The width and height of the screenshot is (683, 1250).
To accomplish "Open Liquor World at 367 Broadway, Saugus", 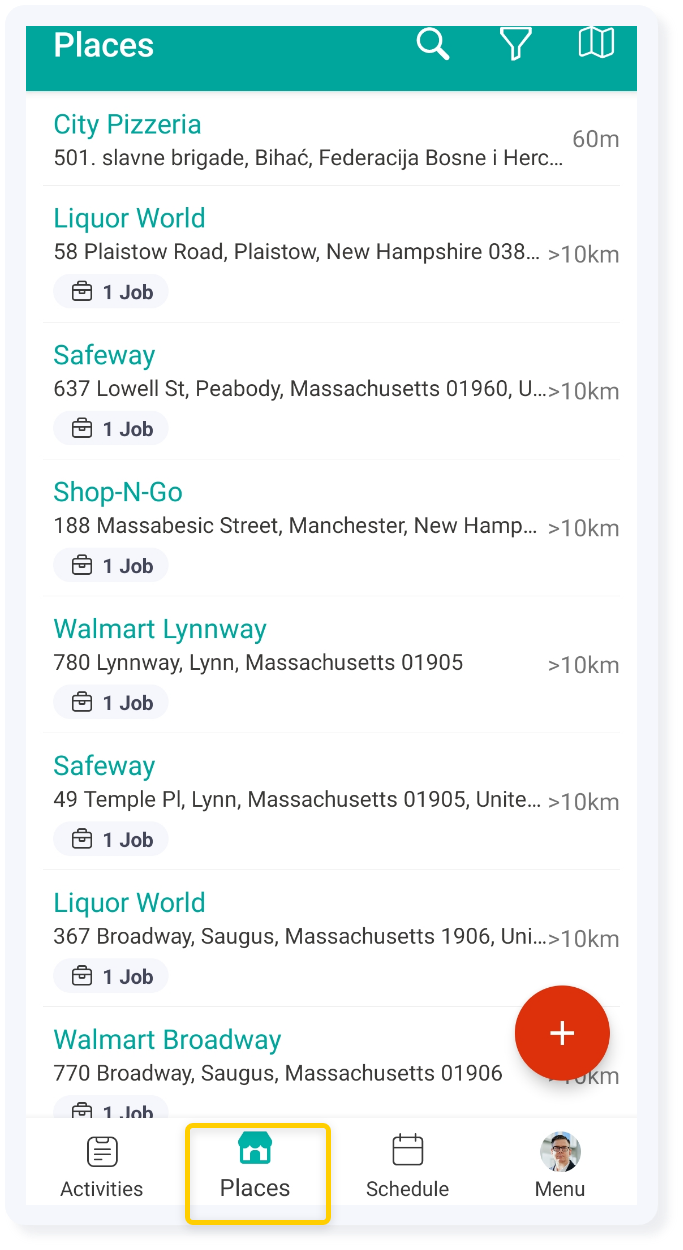I will click(x=331, y=939).
